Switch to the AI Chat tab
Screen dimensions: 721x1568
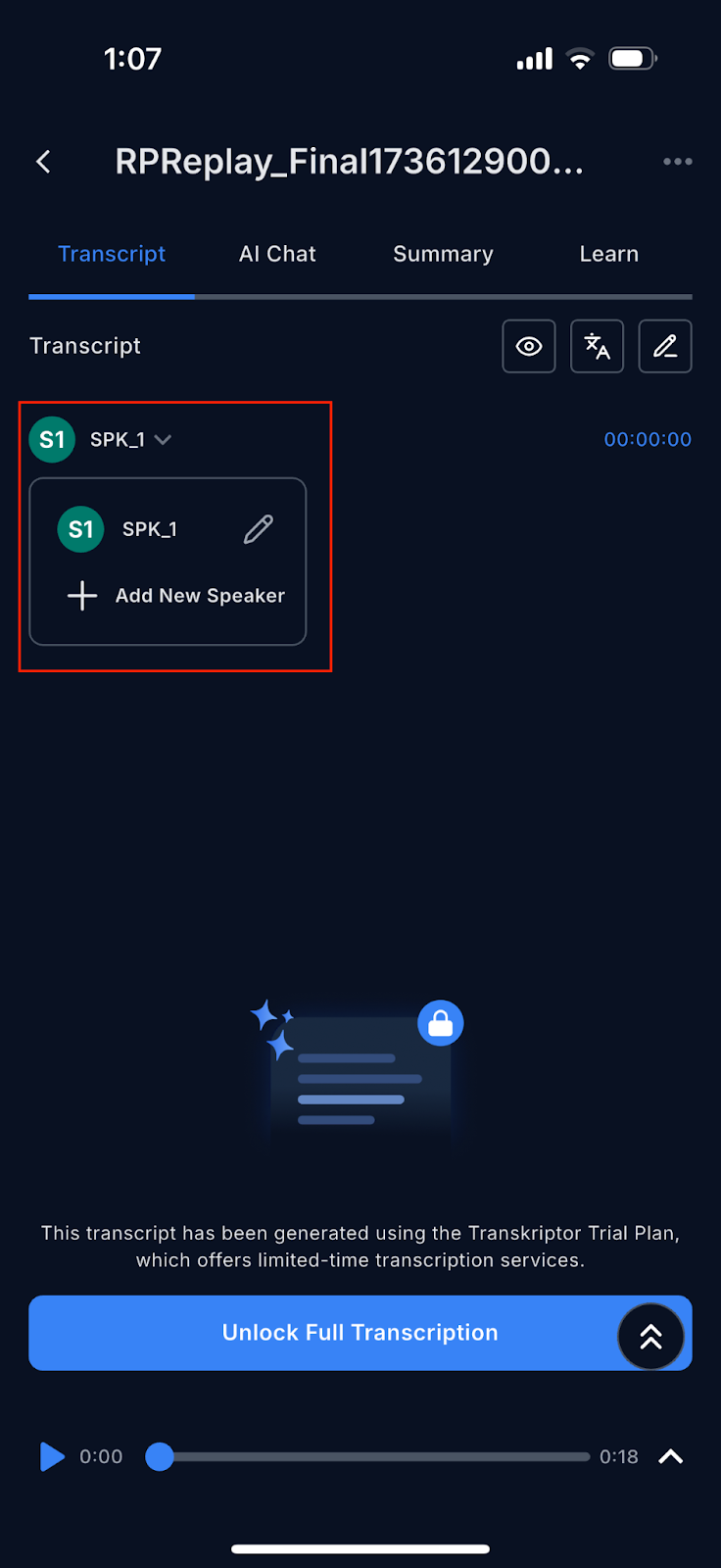[x=277, y=254]
